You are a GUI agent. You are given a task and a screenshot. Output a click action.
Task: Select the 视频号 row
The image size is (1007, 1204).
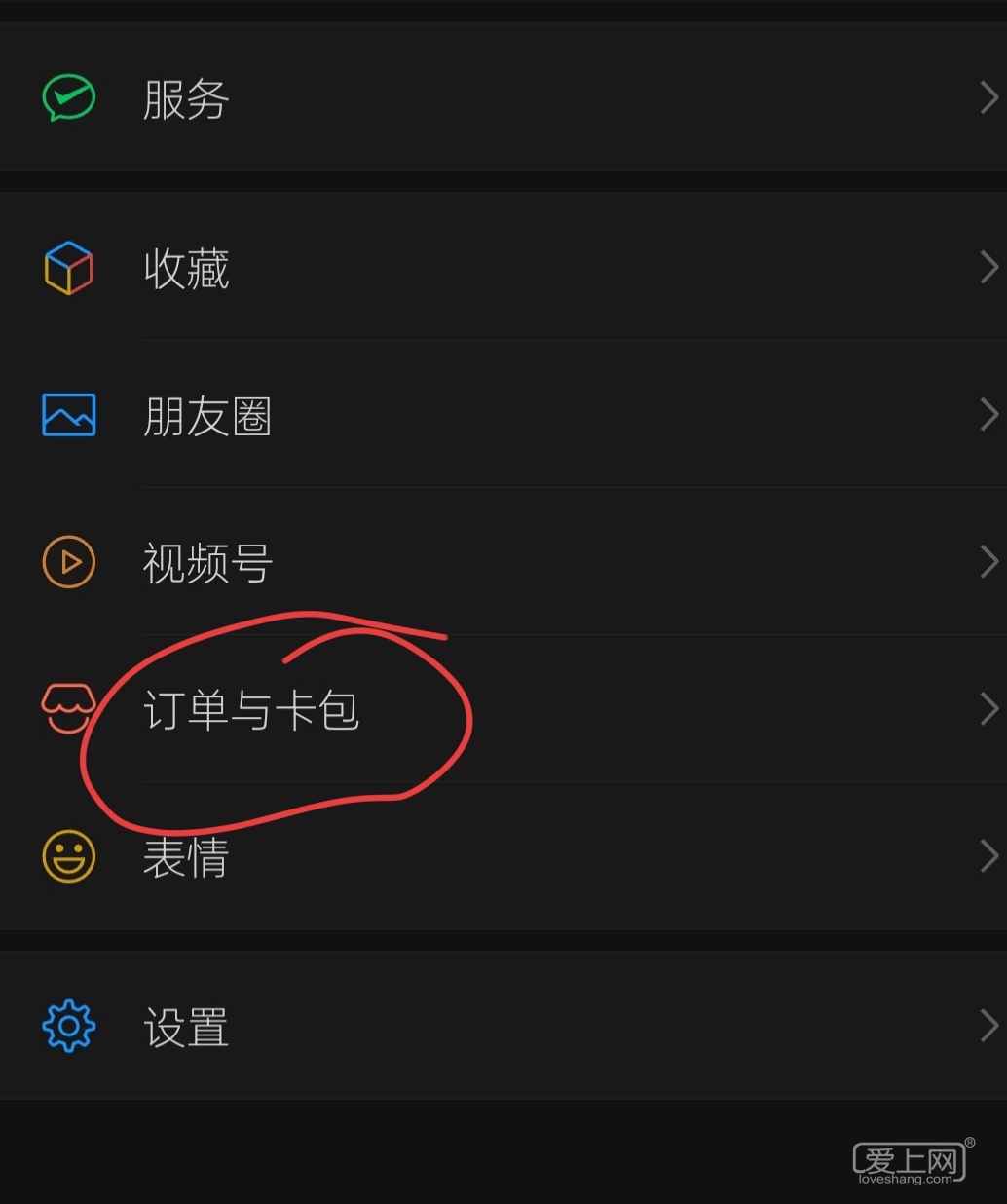(503, 562)
